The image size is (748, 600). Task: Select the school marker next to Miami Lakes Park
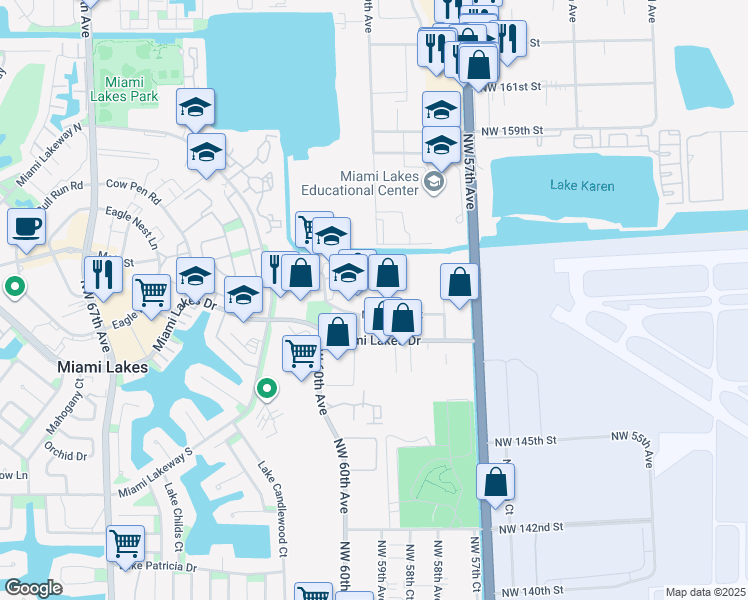196,107
